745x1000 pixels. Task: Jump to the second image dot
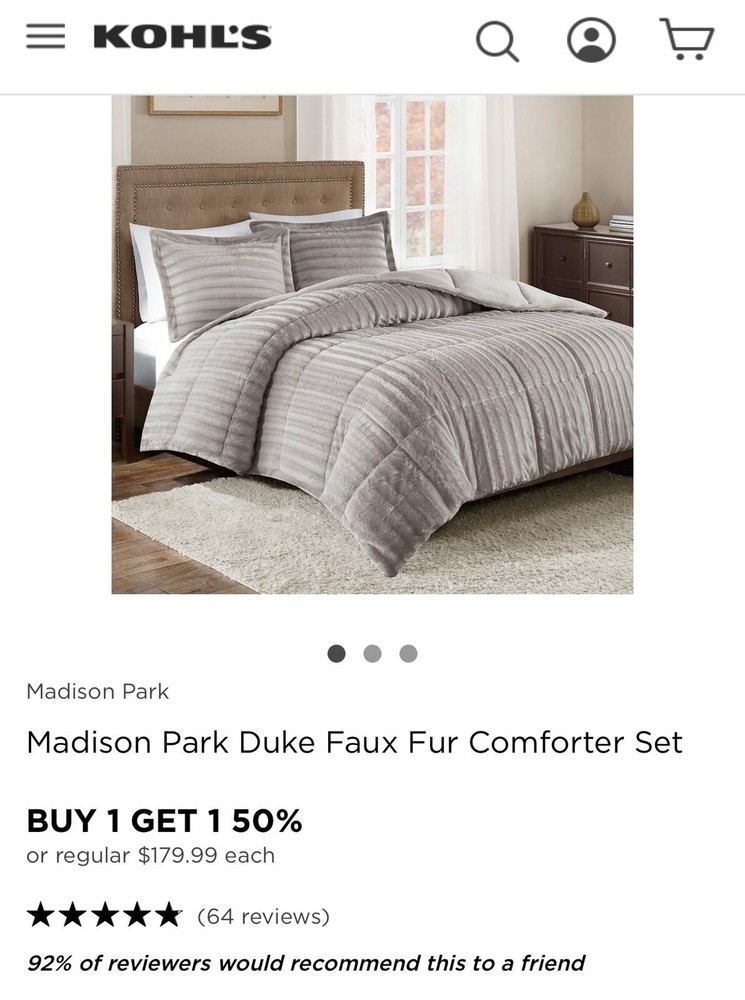click(372, 654)
